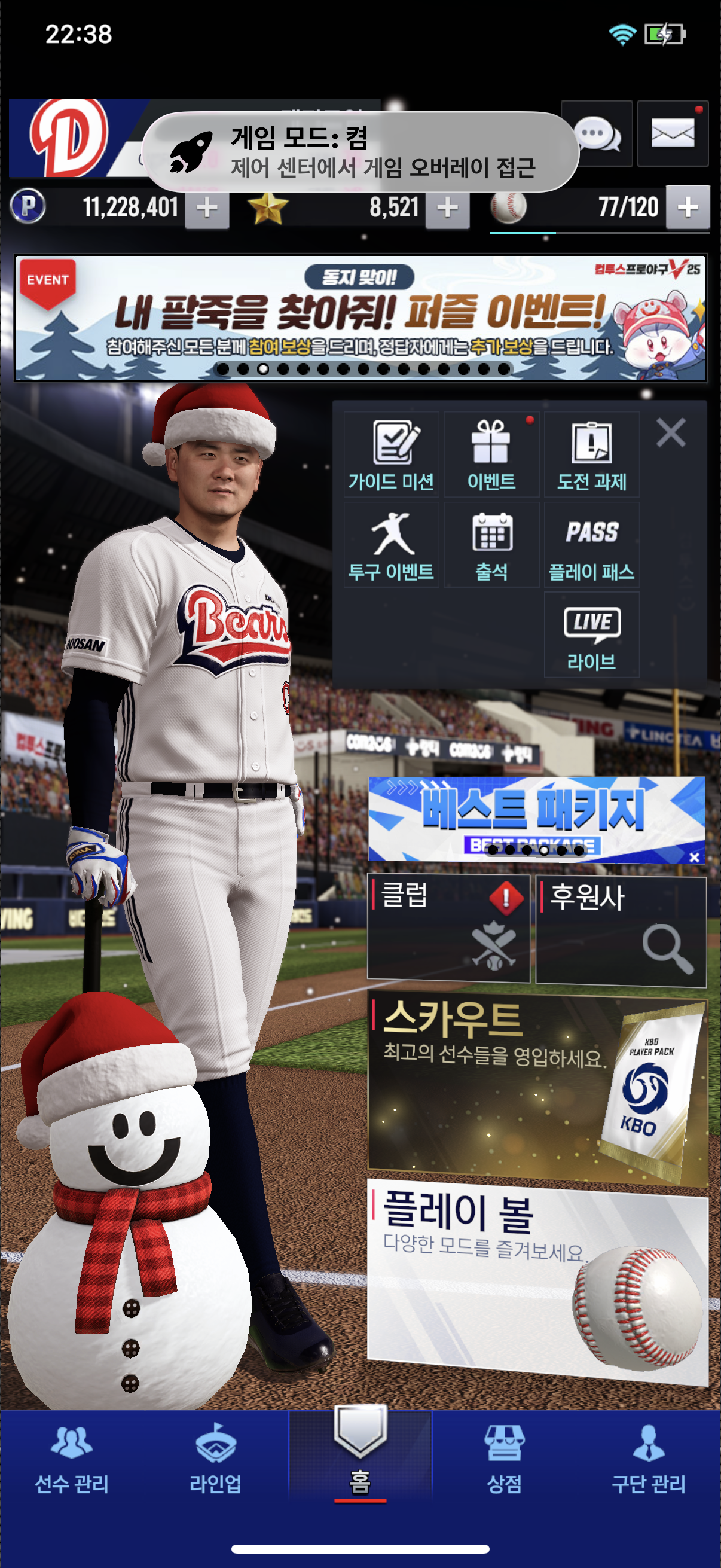
Task: Open 가이드 미션
Action: click(391, 454)
